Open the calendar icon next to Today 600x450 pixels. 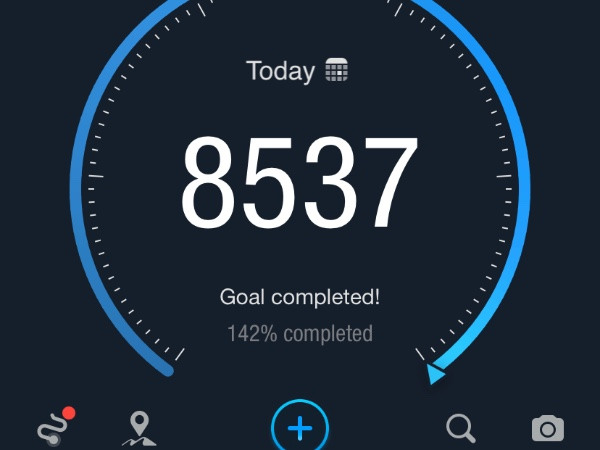[x=337, y=71]
